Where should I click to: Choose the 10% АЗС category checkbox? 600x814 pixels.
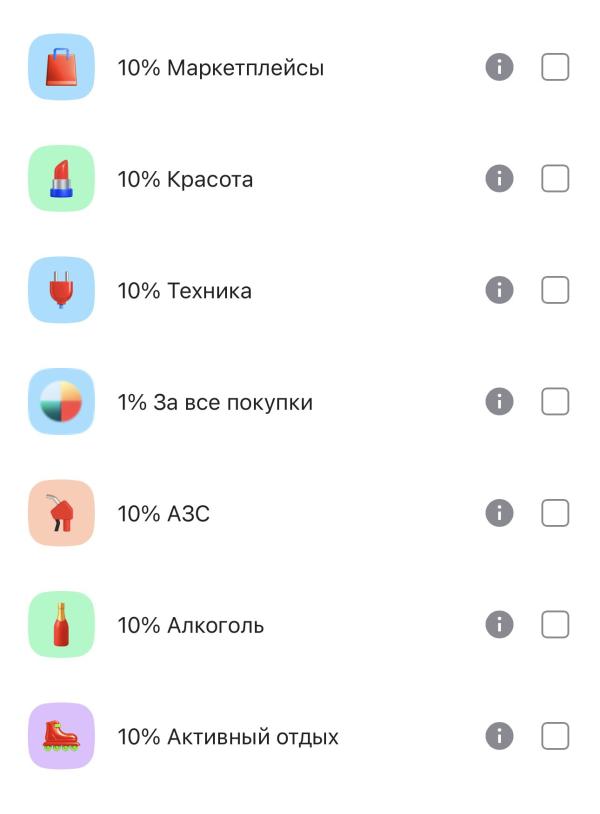pyautogui.click(x=555, y=513)
